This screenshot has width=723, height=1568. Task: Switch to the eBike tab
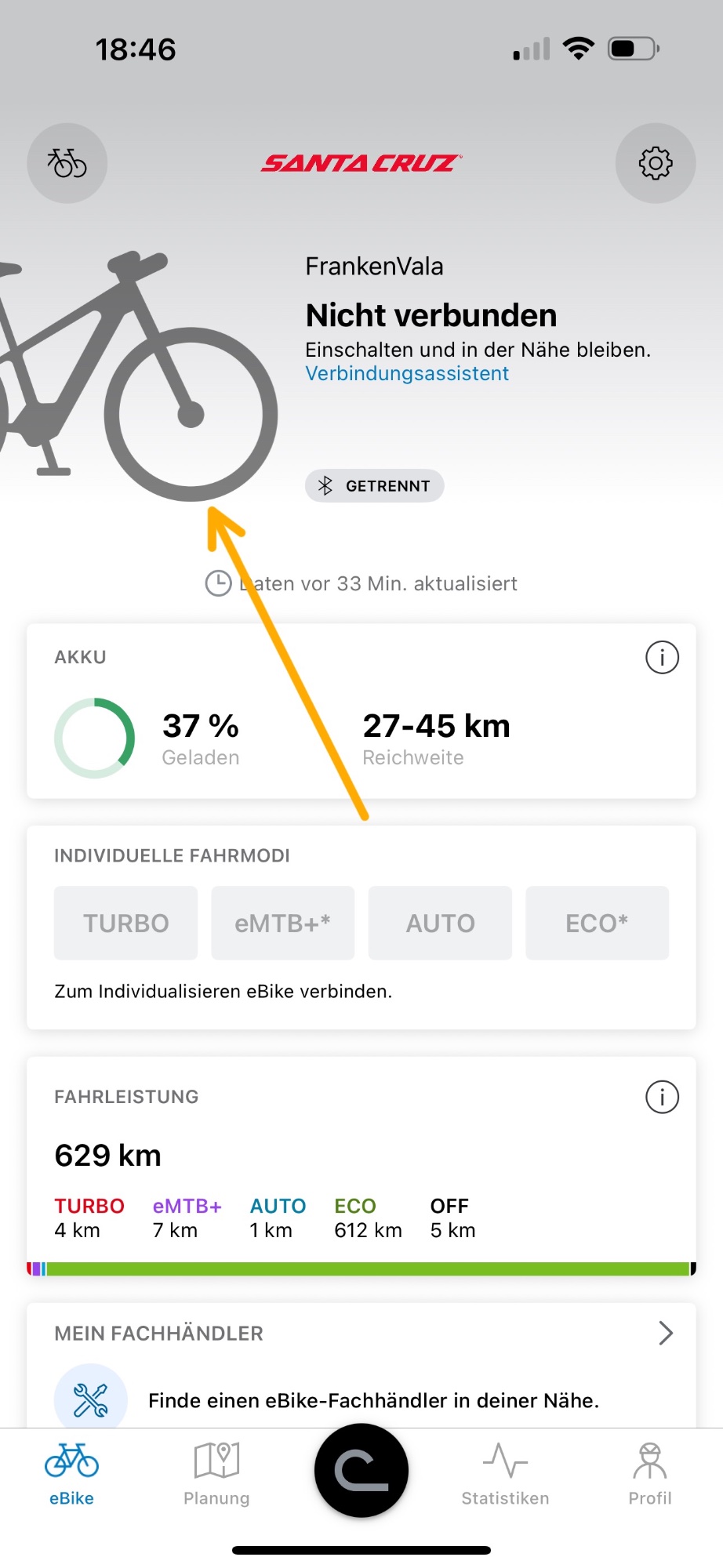71,1474
